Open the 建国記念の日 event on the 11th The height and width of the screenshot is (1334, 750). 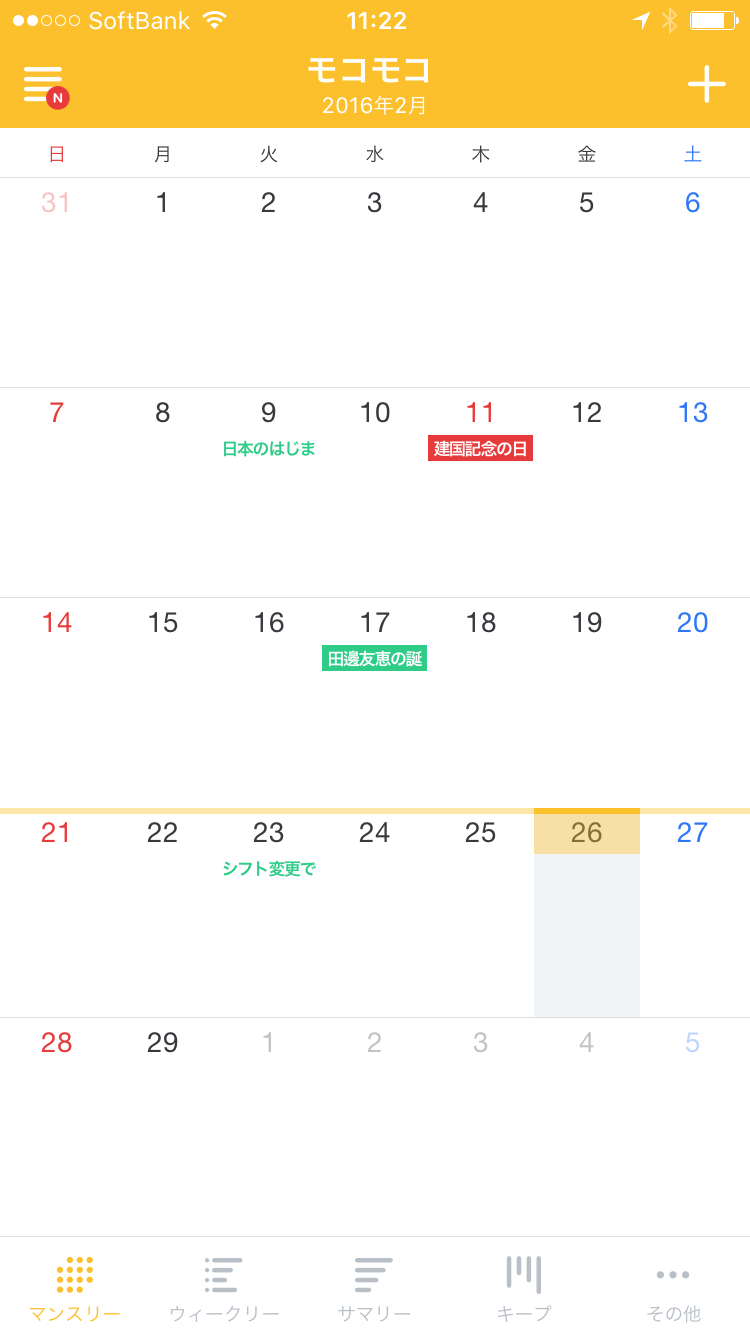tap(480, 449)
